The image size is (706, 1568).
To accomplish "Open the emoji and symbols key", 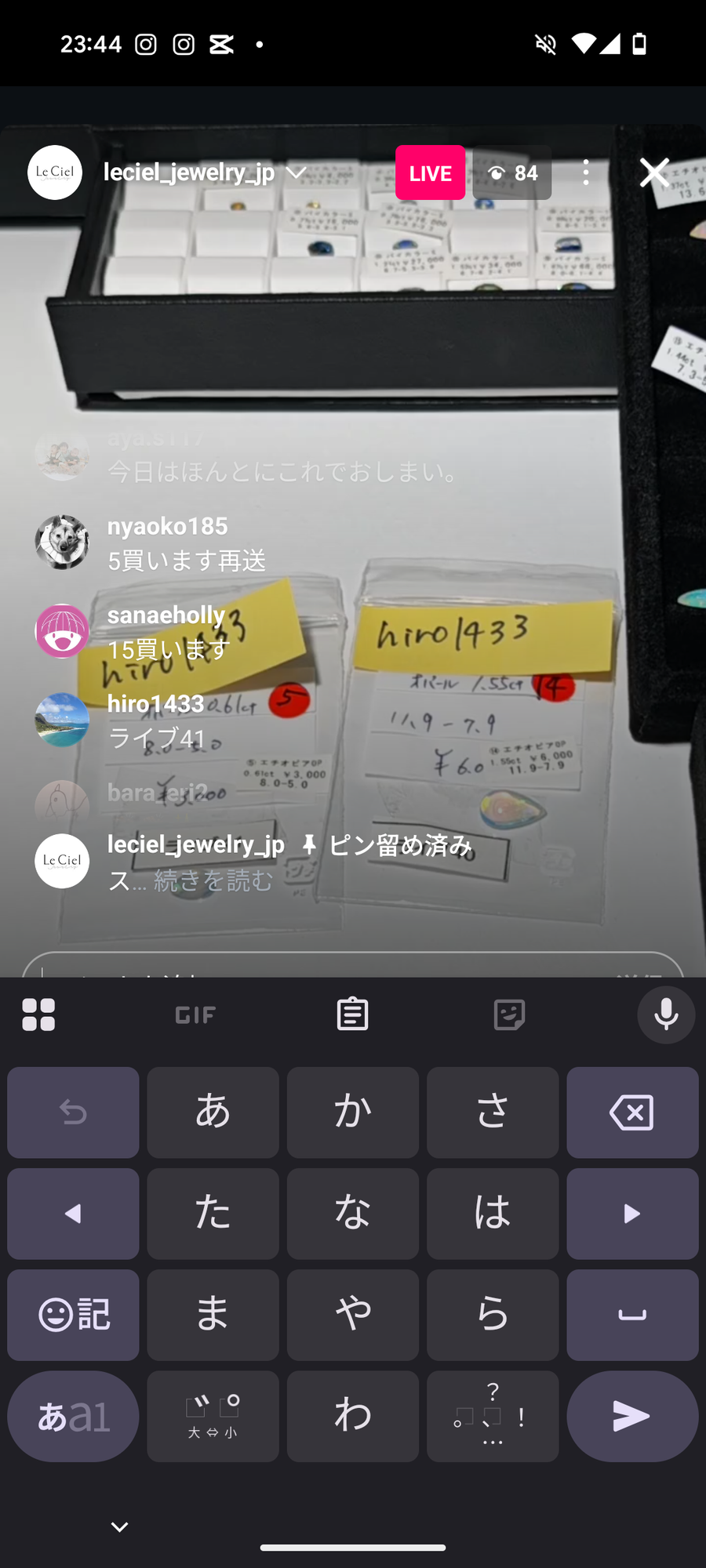I will click(x=73, y=1315).
